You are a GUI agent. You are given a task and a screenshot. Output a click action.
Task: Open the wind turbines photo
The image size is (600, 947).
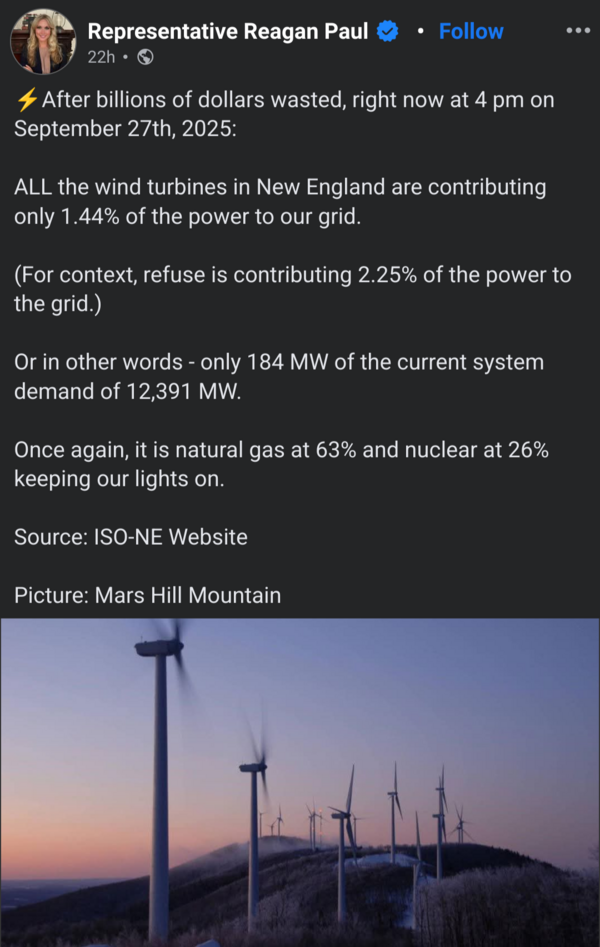tap(300, 782)
